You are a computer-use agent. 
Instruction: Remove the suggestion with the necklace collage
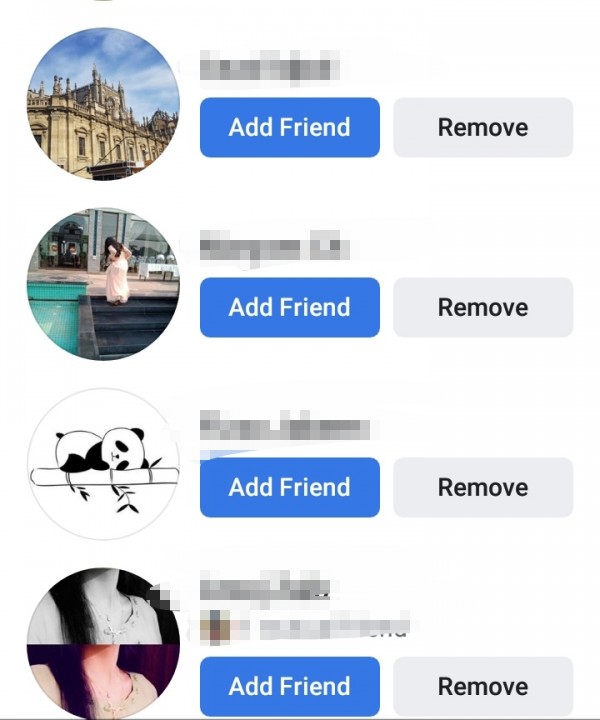[483, 686]
